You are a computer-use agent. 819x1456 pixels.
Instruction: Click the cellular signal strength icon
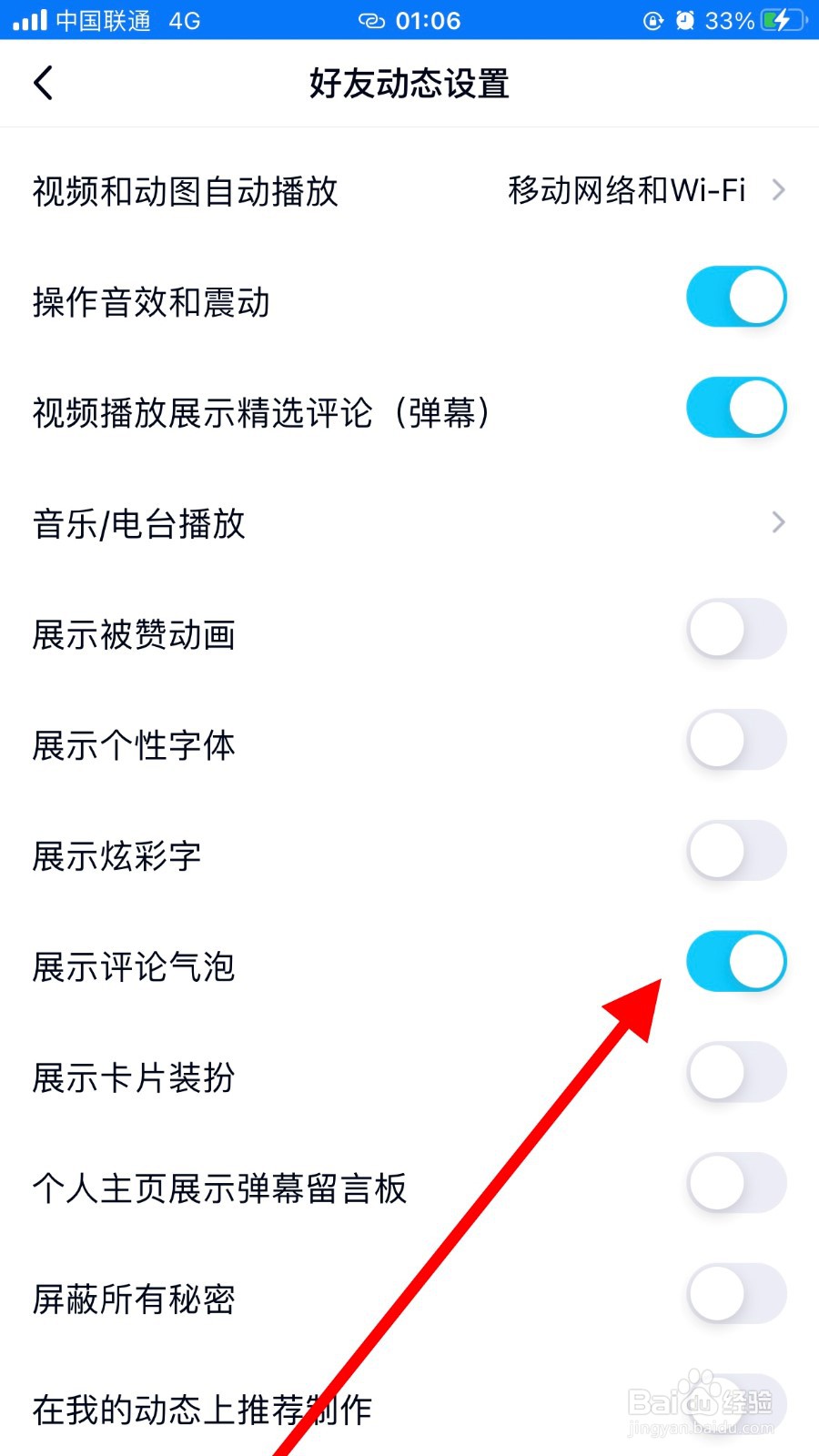pos(27,18)
